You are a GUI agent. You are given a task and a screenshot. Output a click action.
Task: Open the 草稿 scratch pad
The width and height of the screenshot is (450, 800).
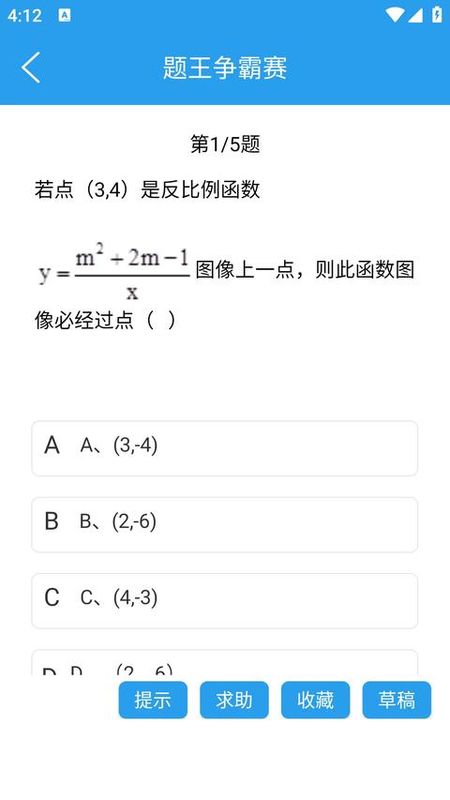click(397, 699)
